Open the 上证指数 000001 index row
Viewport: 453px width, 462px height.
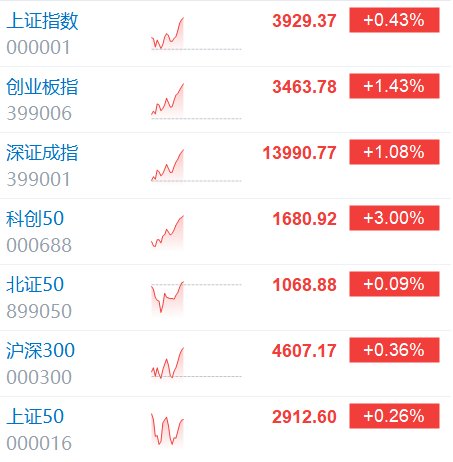tap(226, 34)
